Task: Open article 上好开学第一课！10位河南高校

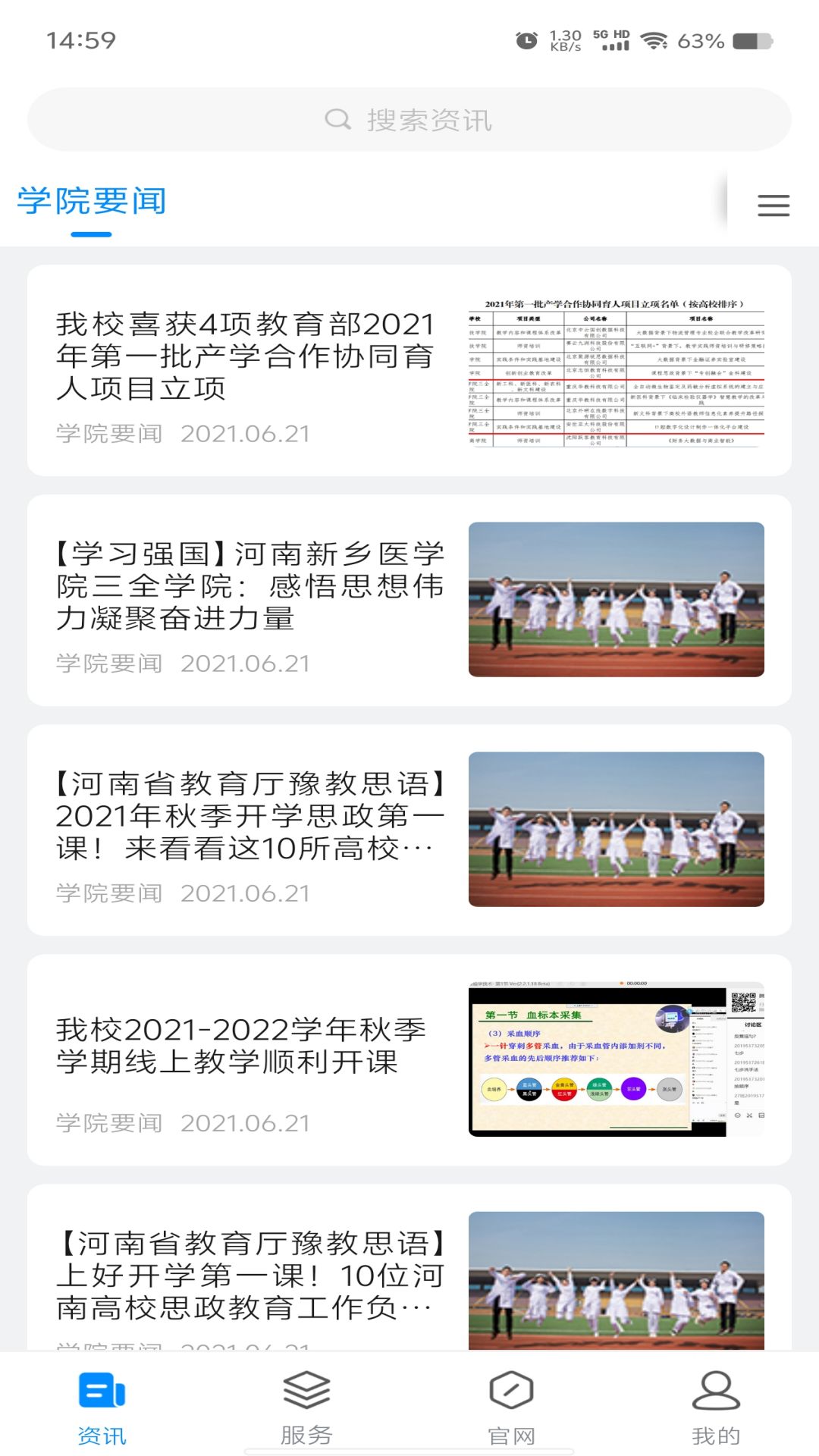Action: [x=409, y=1267]
